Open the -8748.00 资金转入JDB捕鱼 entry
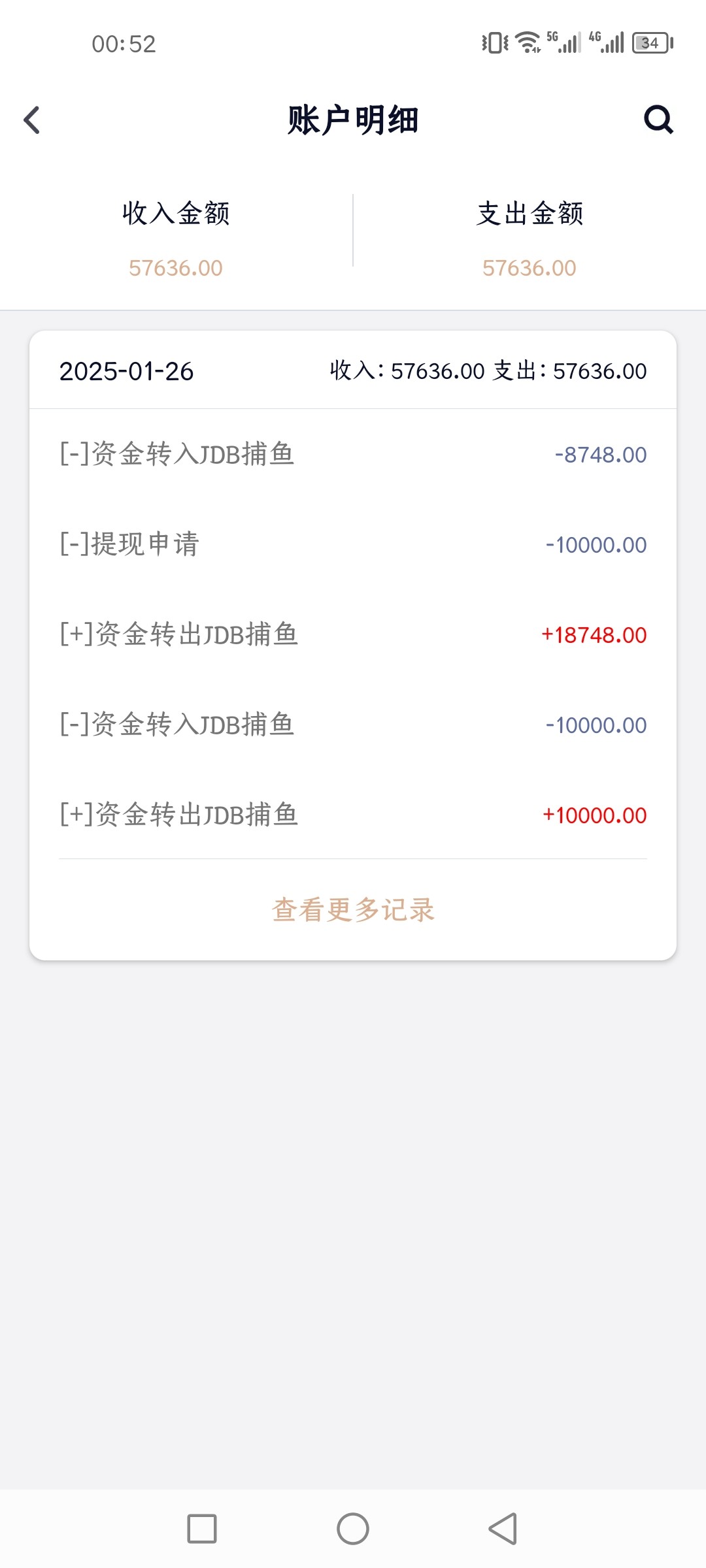 (x=353, y=454)
